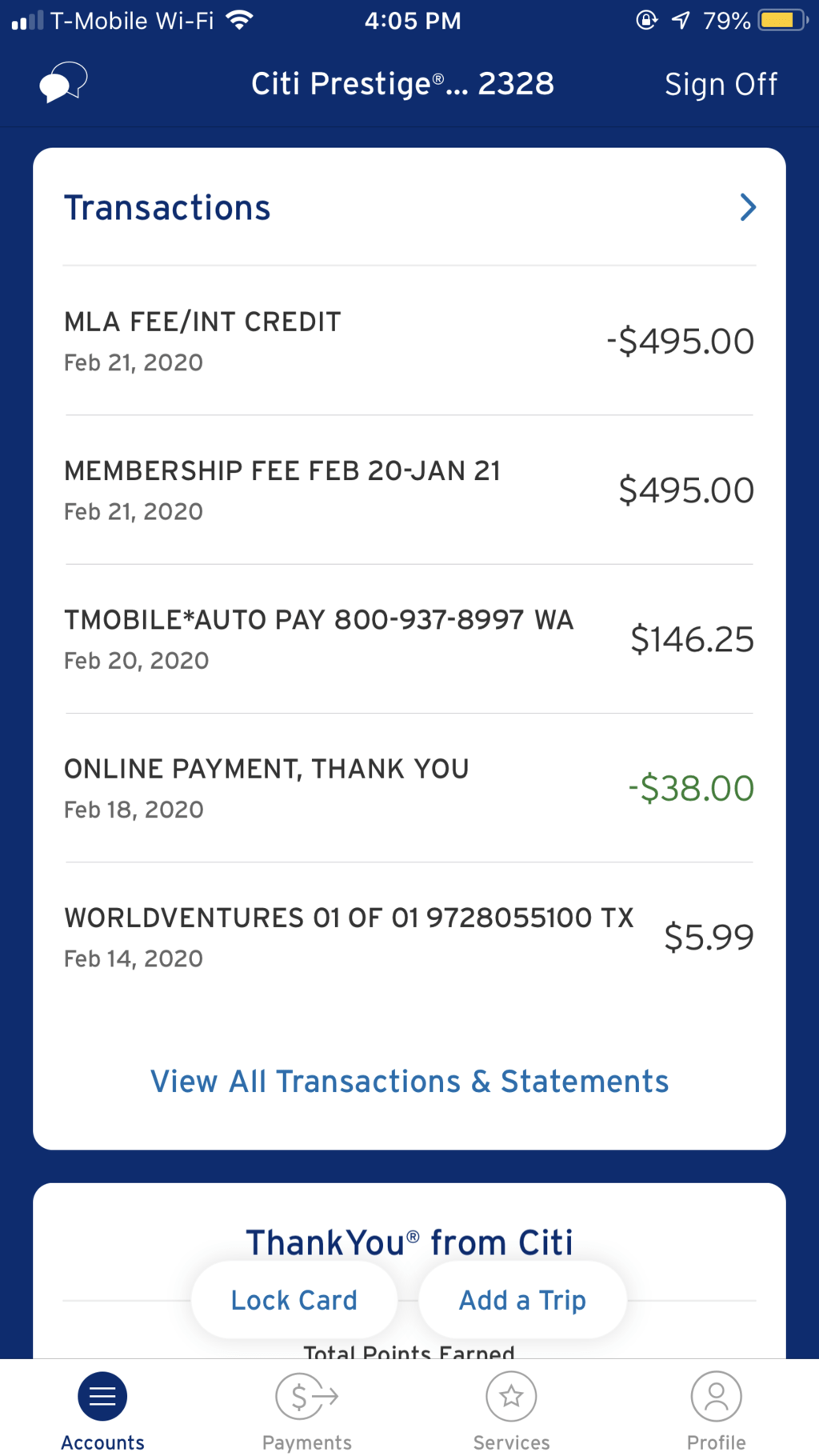Tap the orientation lock status icon
The height and width of the screenshot is (1456, 819).
click(x=645, y=19)
